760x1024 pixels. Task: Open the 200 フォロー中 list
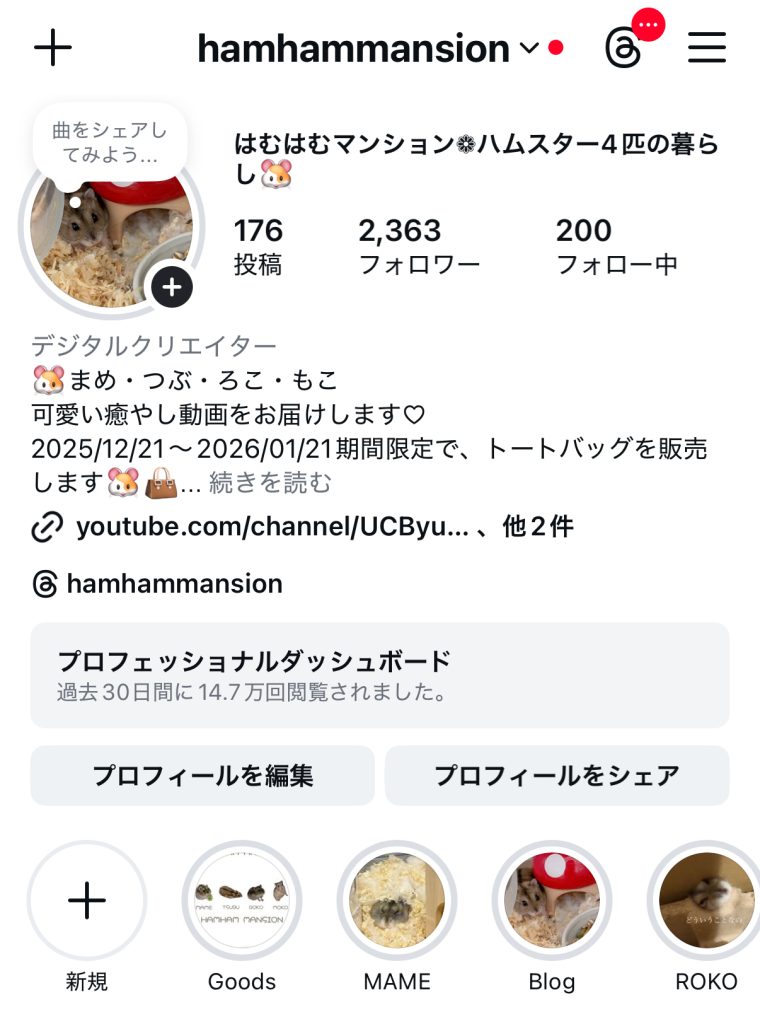click(x=616, y=245)
